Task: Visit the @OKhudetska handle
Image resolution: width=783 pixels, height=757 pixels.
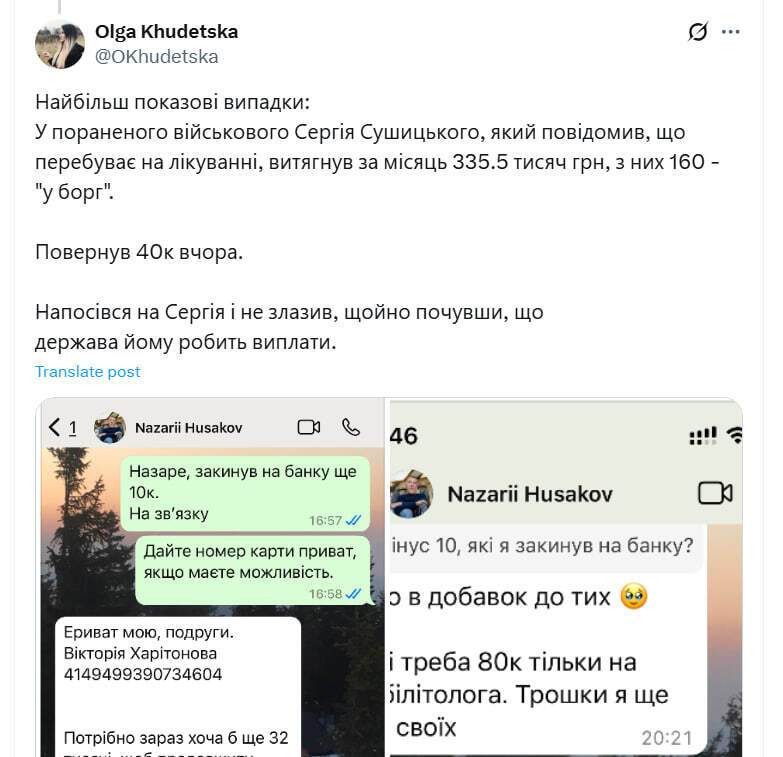Action: 156,57
